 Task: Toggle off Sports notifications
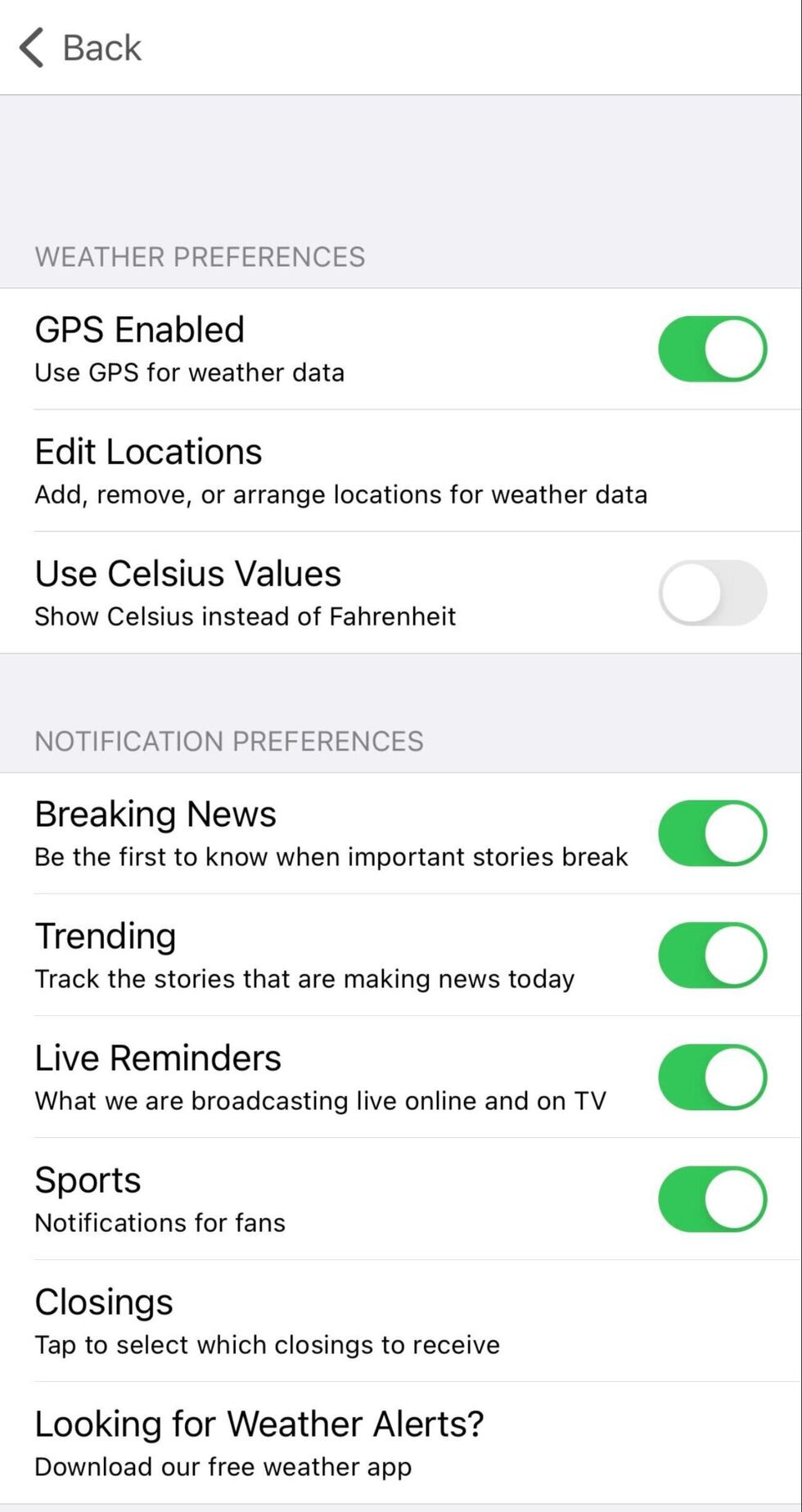pos(711,1198)
